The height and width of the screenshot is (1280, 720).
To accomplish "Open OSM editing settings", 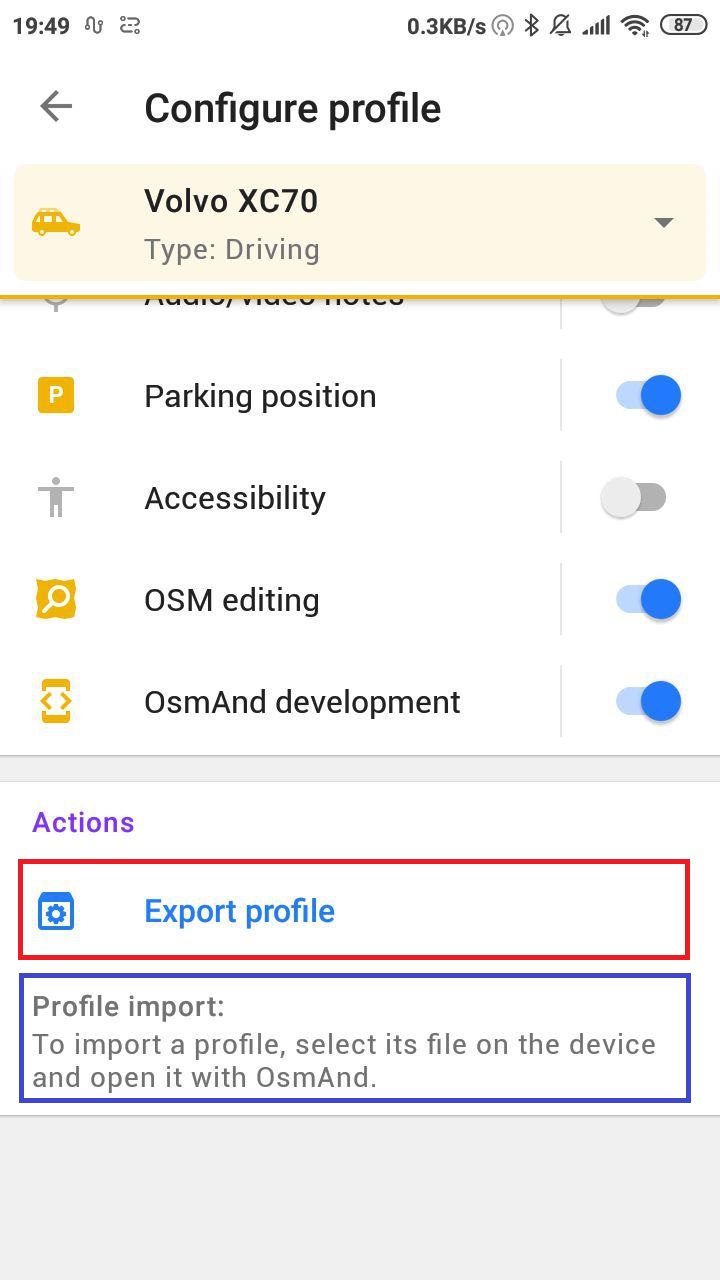I will 232,600.
